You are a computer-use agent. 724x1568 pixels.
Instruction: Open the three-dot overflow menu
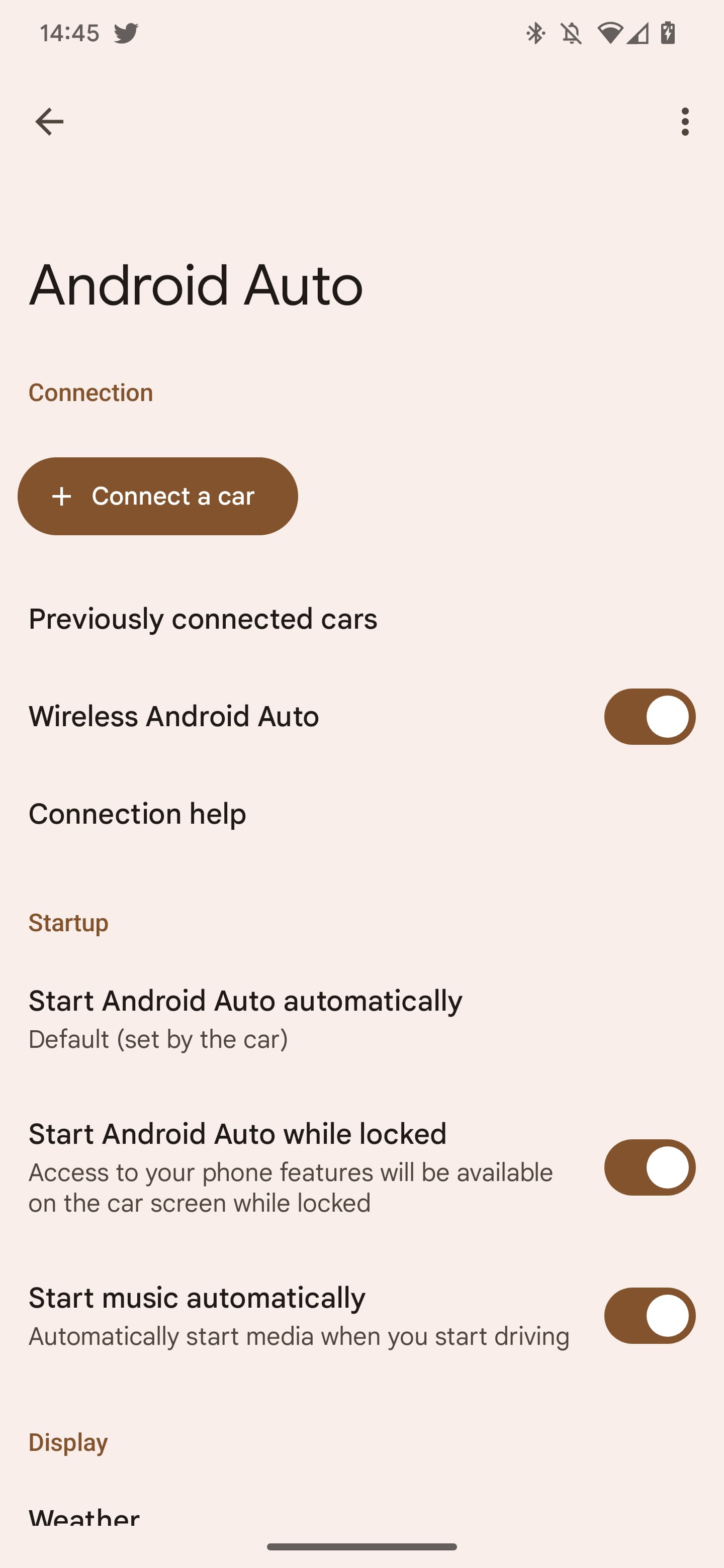click(x=685, y=121)
